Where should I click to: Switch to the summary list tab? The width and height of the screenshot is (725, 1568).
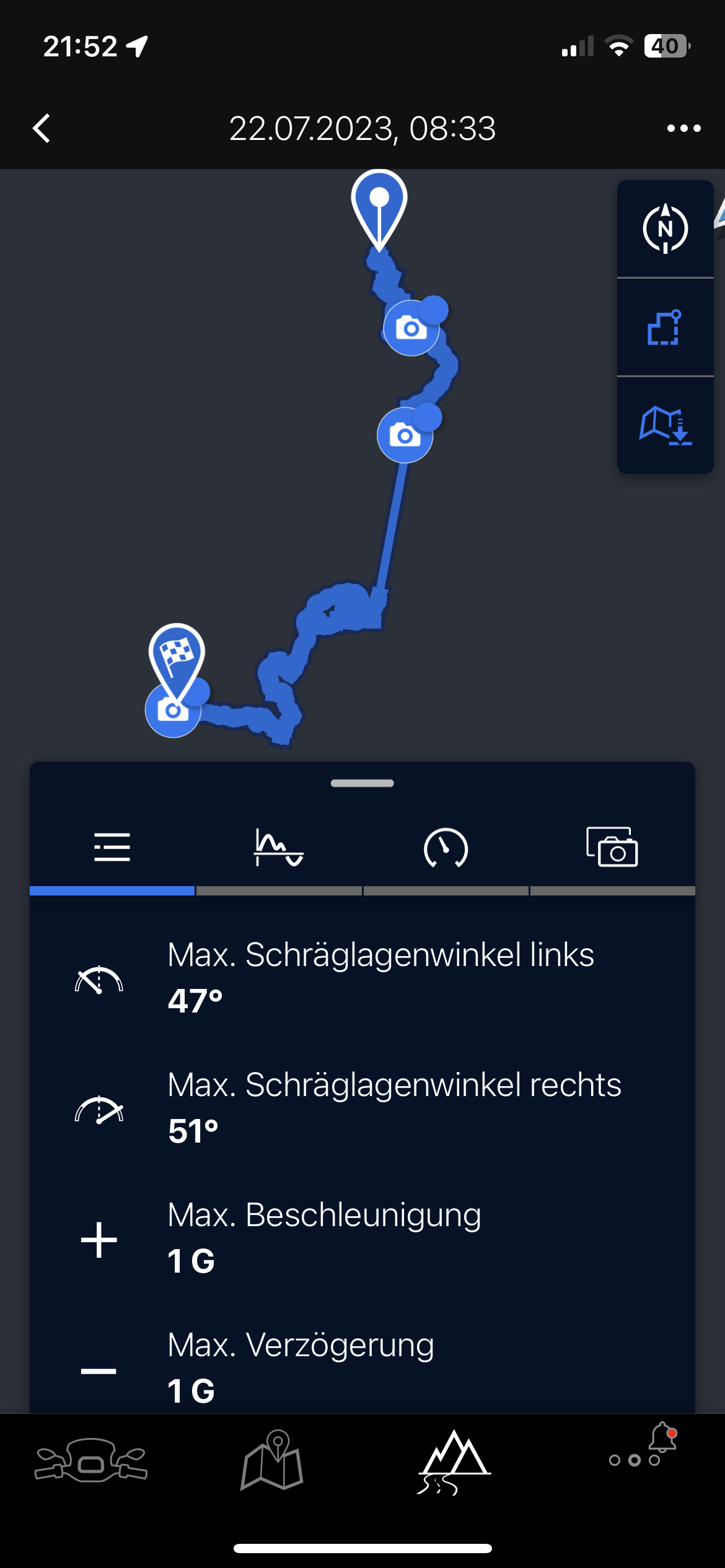(x=112, y=847)
